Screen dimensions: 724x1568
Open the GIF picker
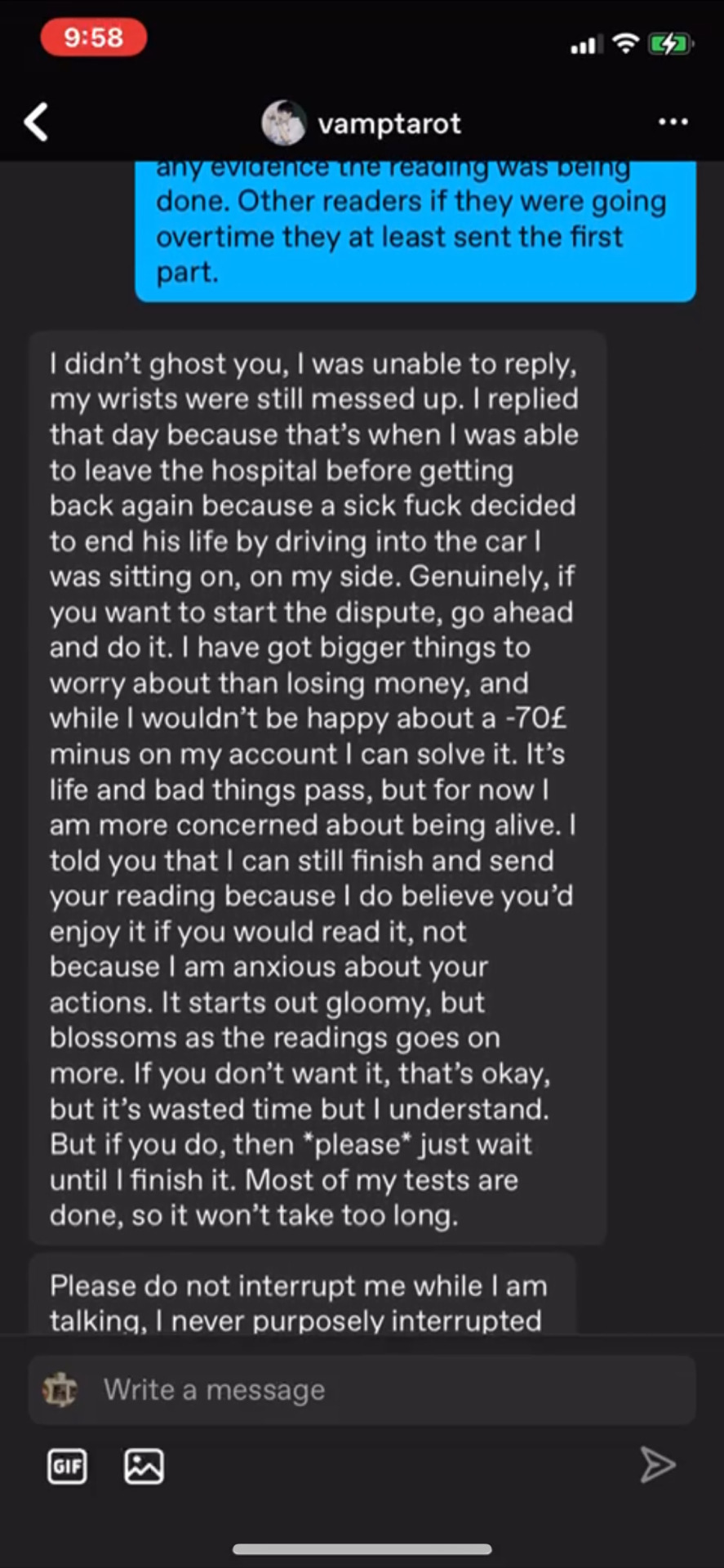(x=67, y=1467)
